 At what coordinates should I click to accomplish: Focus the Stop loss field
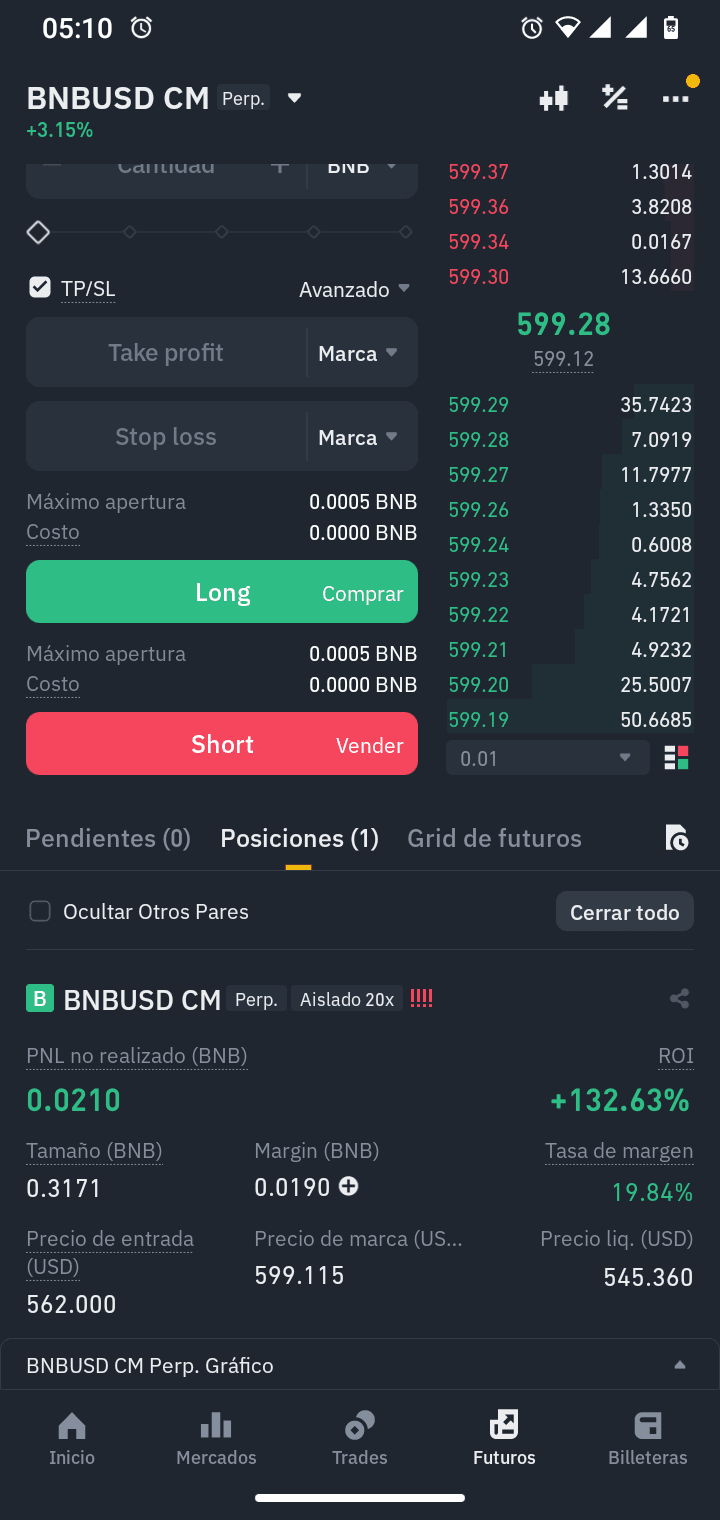[x=166, y=437]
